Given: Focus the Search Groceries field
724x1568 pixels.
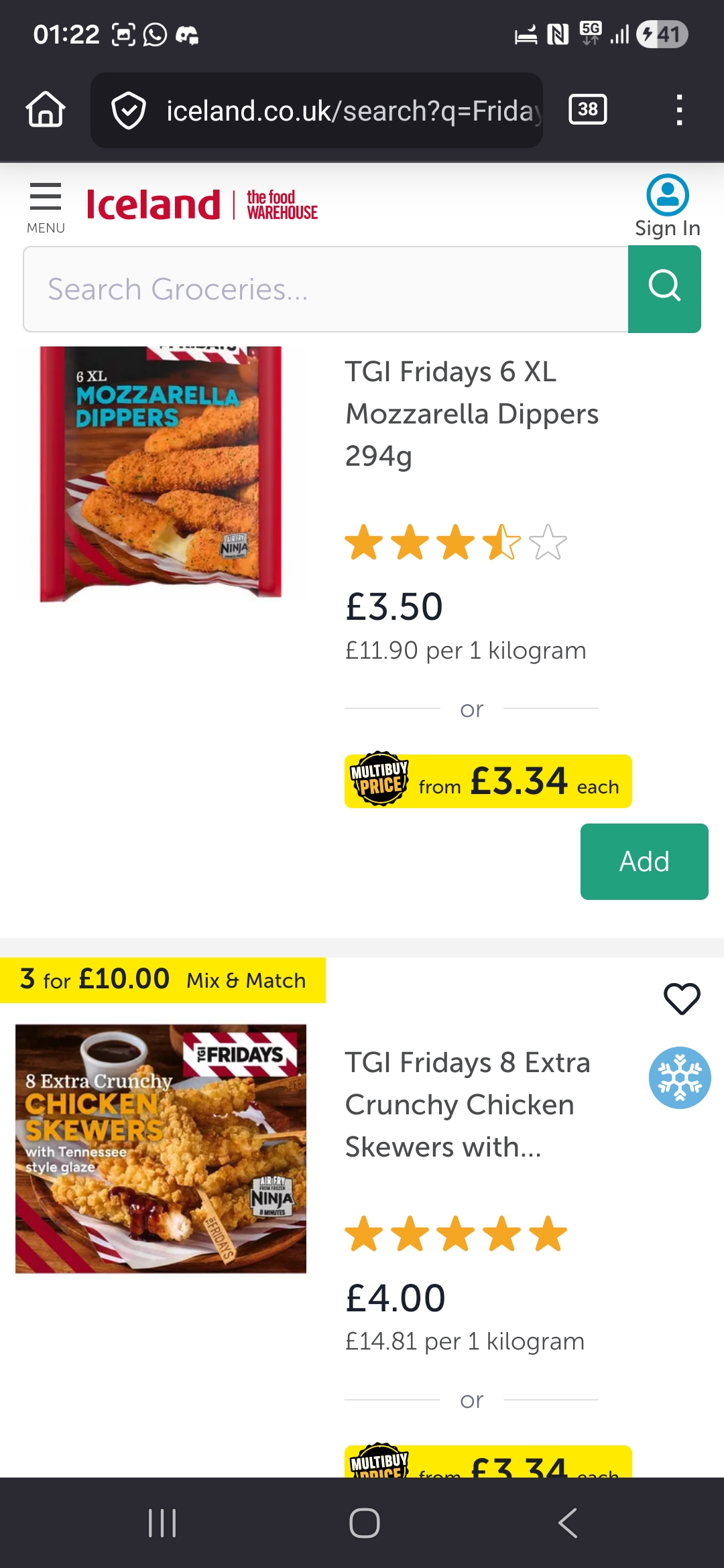Looking at the screenshot, I should 326,289.
